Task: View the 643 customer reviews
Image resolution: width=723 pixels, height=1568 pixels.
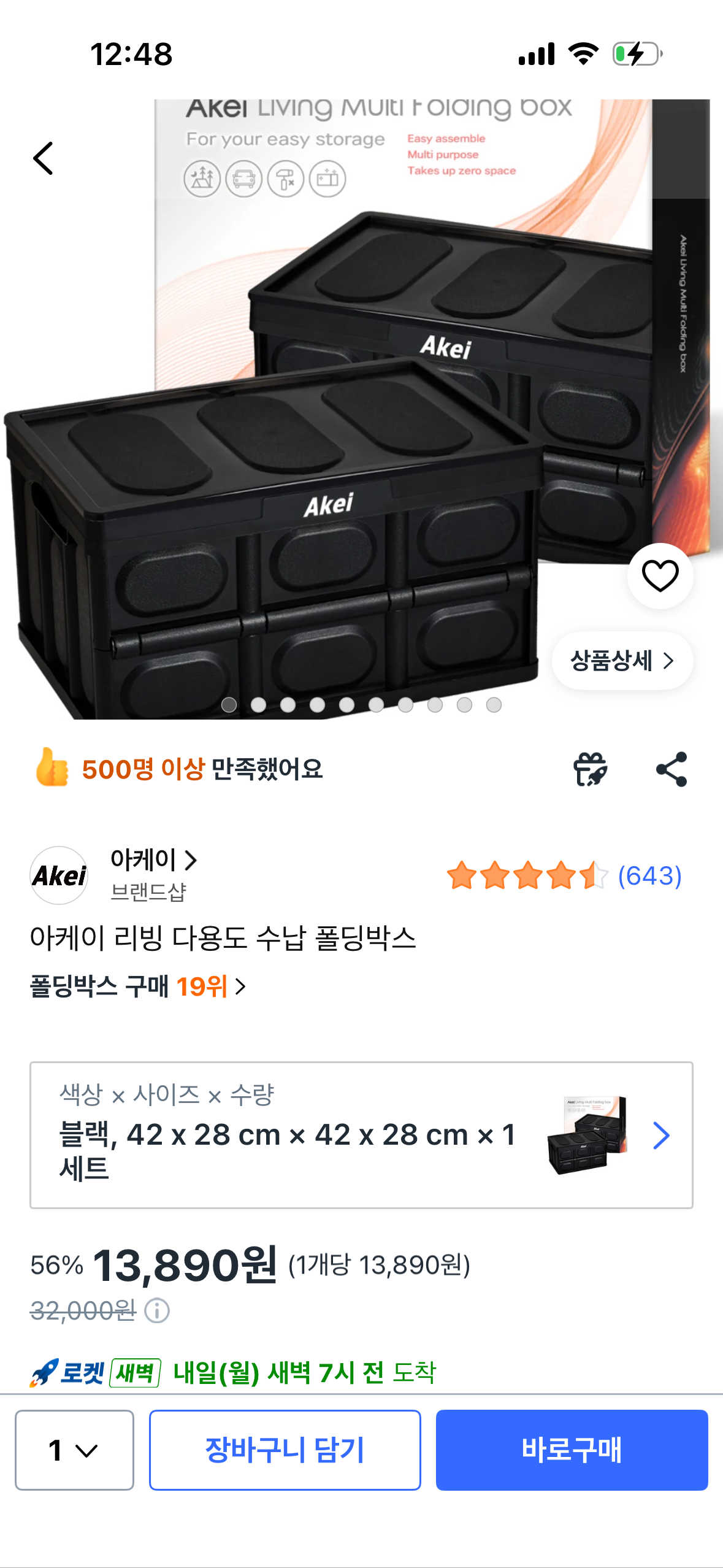Action: tap(649, 876)
